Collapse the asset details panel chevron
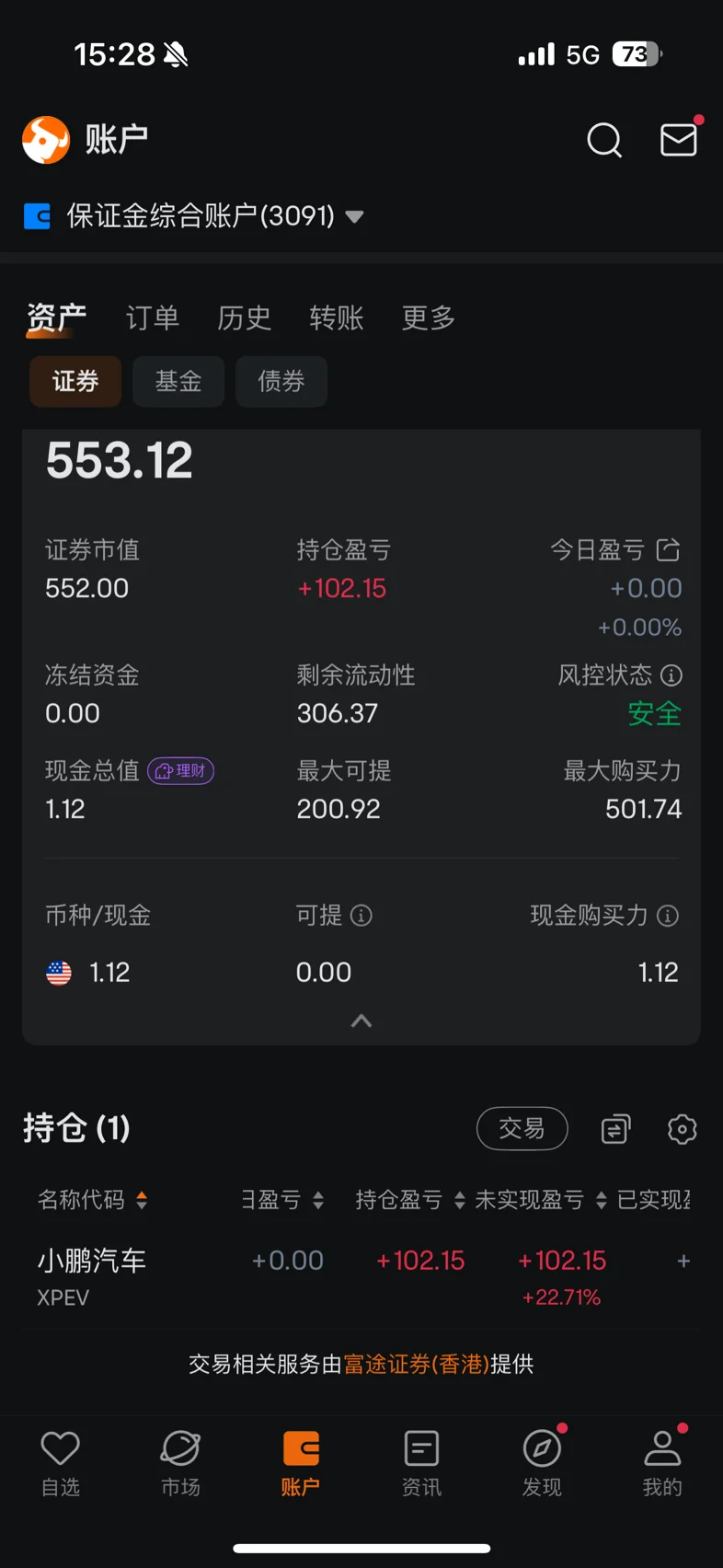The image size is (723, 1568). [361, 1020]
